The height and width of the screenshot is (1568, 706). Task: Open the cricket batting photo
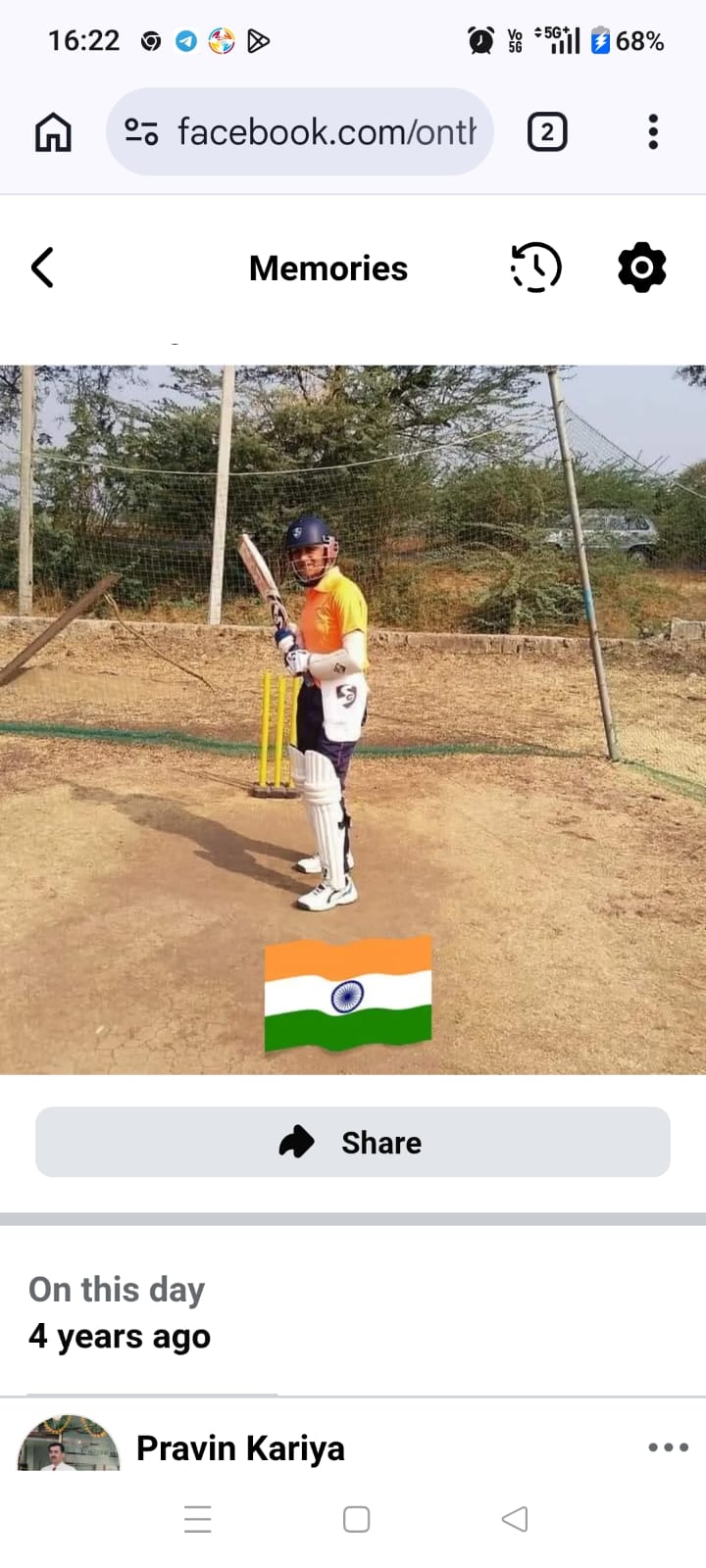[x=353, y=720]
